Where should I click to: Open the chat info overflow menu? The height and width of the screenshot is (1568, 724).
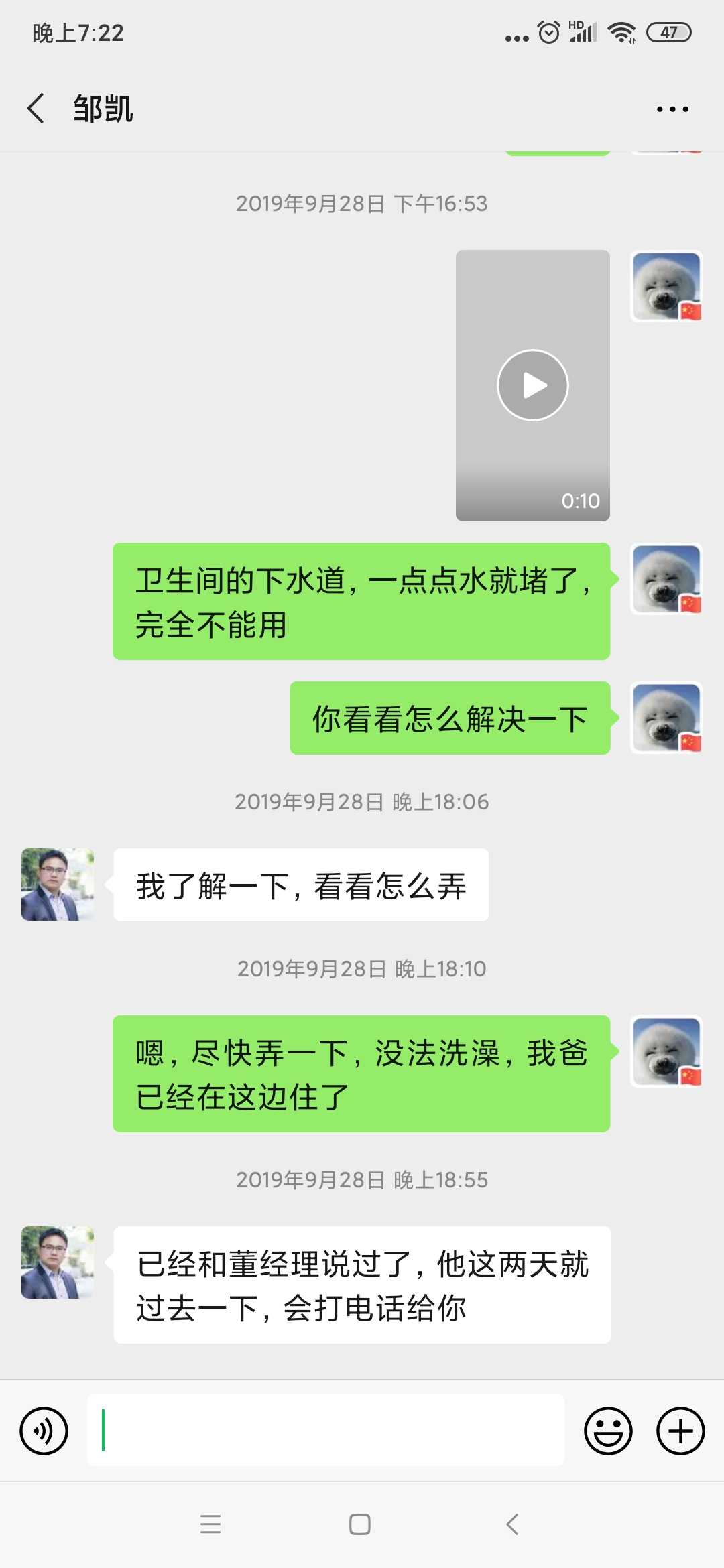672,109
